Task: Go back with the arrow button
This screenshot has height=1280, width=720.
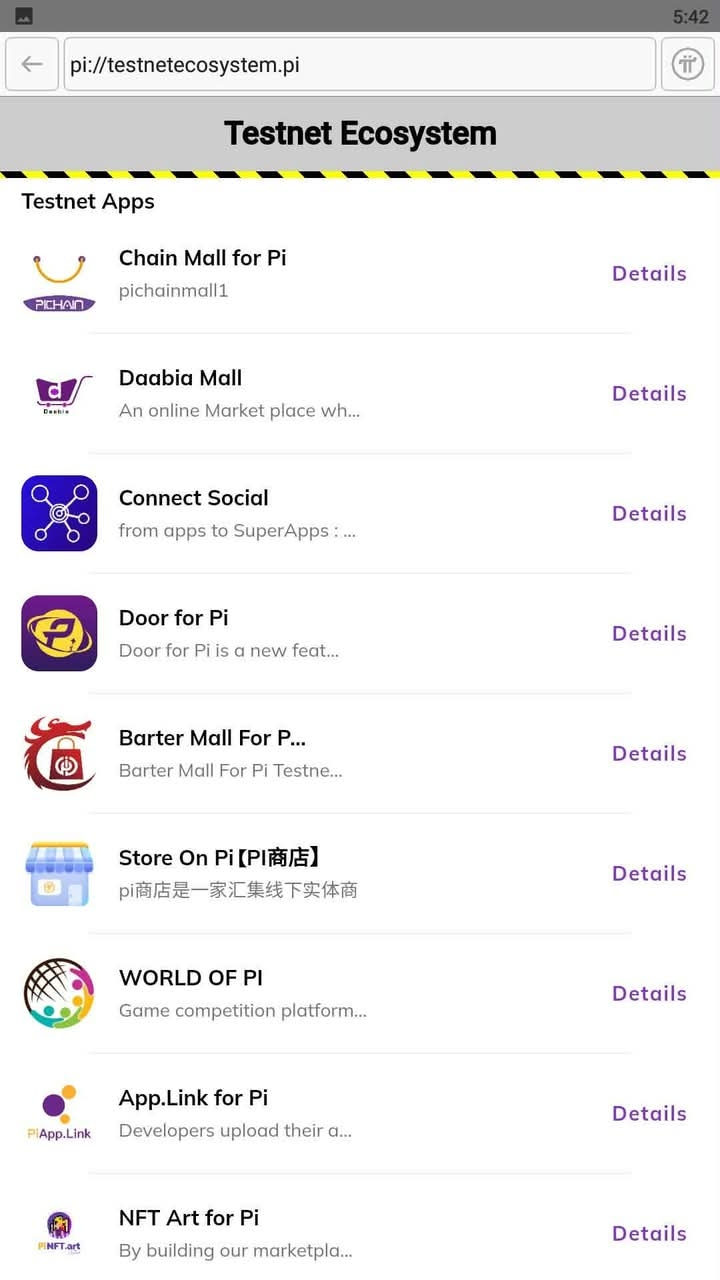Action: (x=32, y=64)
